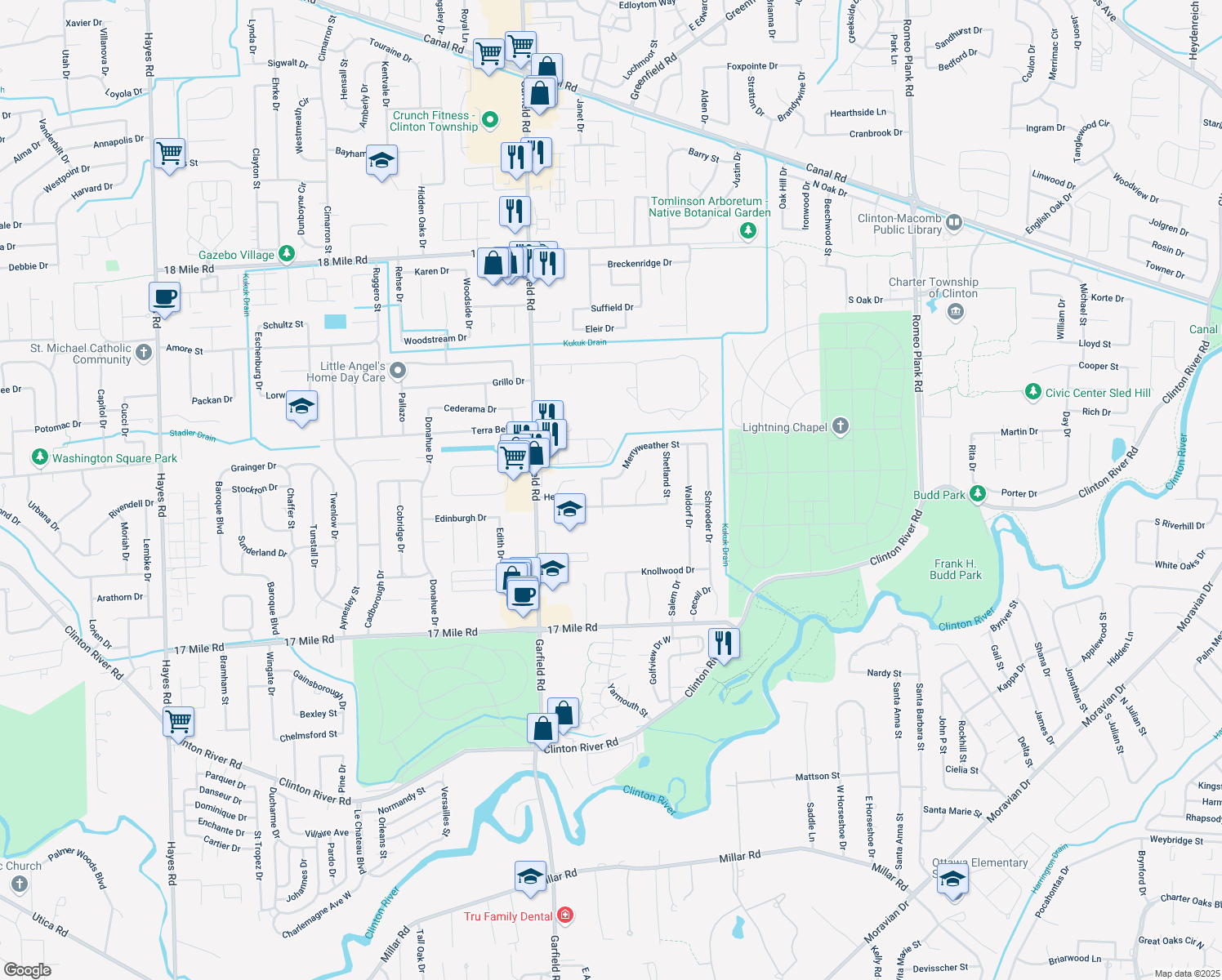Select the Crunch Fitness Clinton Township place
The height and width of the screenshot is (980, 1222).
pyautogui.click(x=490, y=121)
